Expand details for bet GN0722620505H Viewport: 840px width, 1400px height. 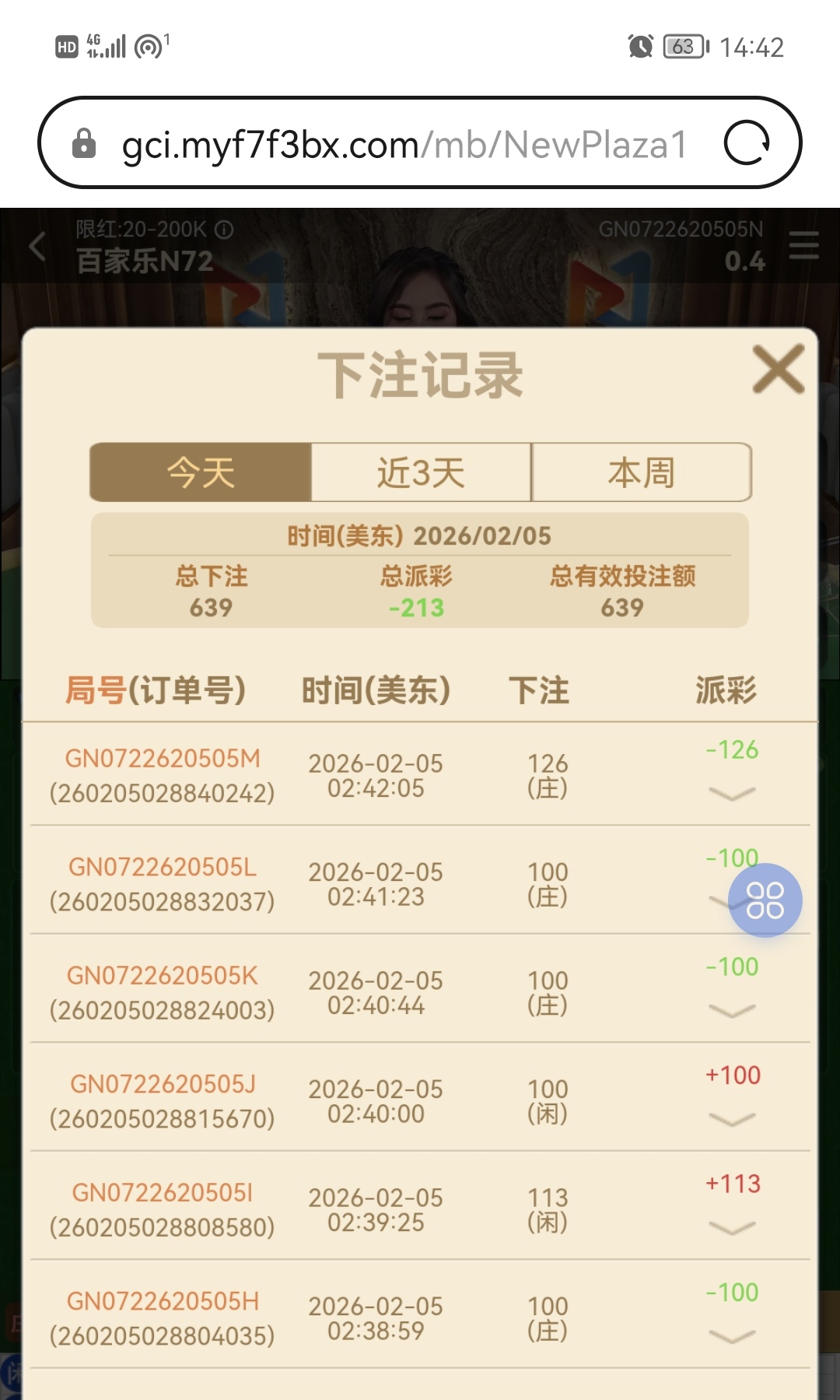732,1336
